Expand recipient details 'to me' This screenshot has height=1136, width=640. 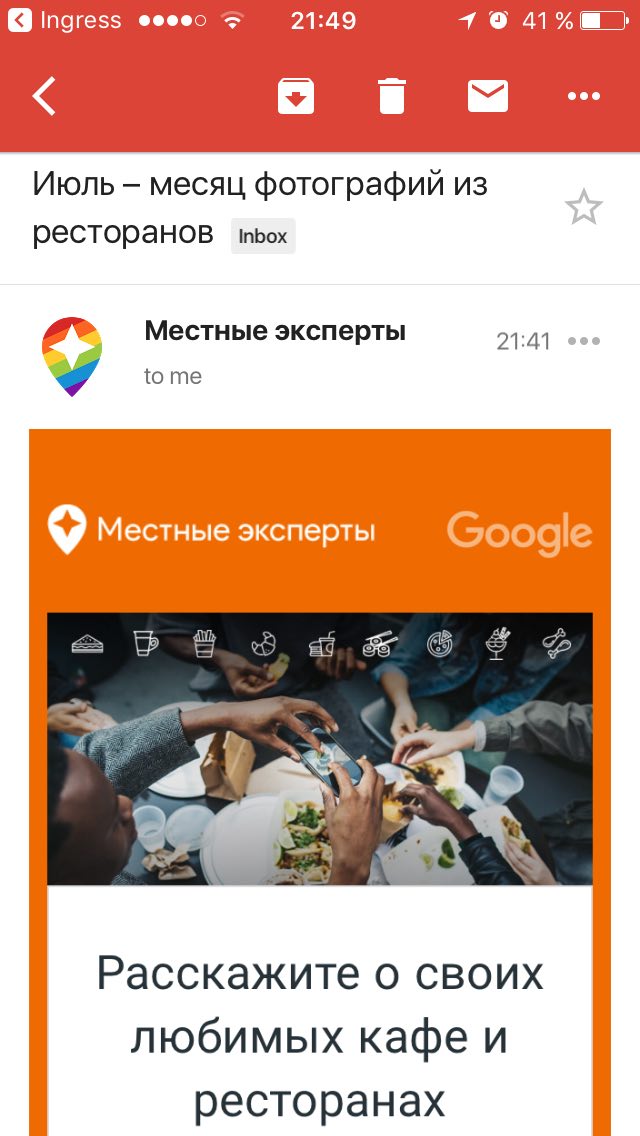click(x=173, y=377)
